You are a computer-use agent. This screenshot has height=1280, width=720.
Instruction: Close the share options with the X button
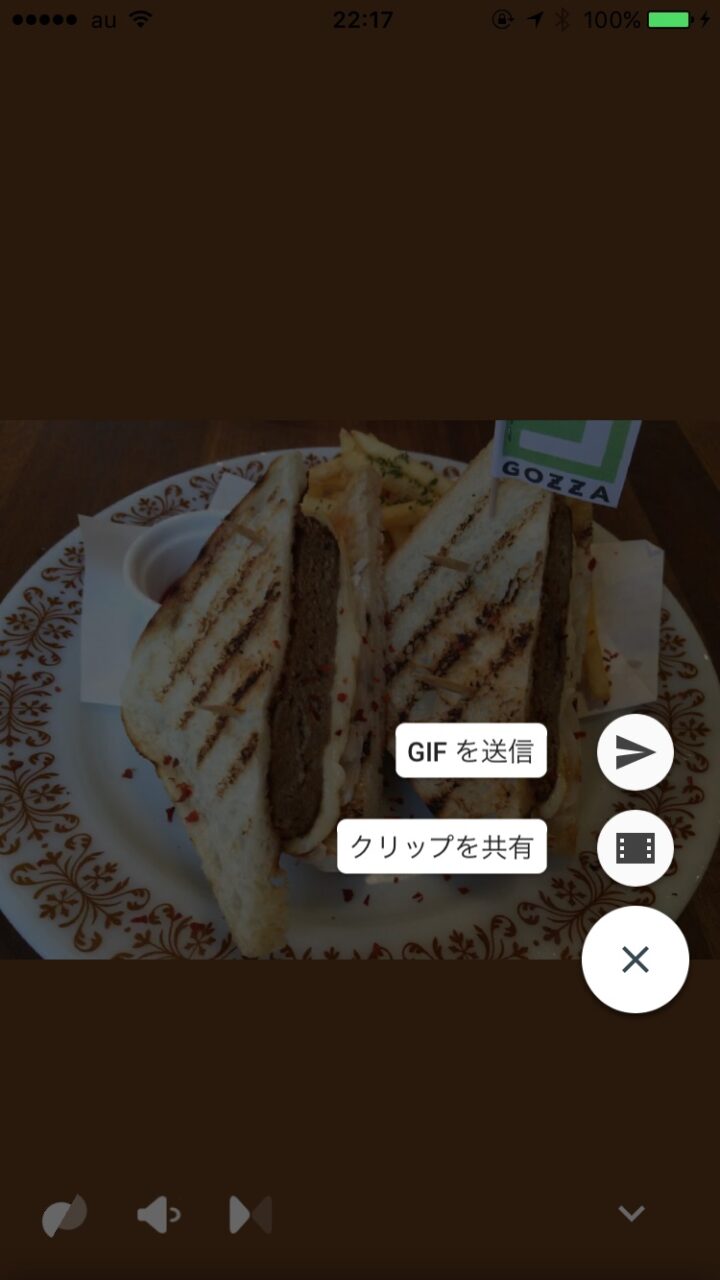pos(635,960)
